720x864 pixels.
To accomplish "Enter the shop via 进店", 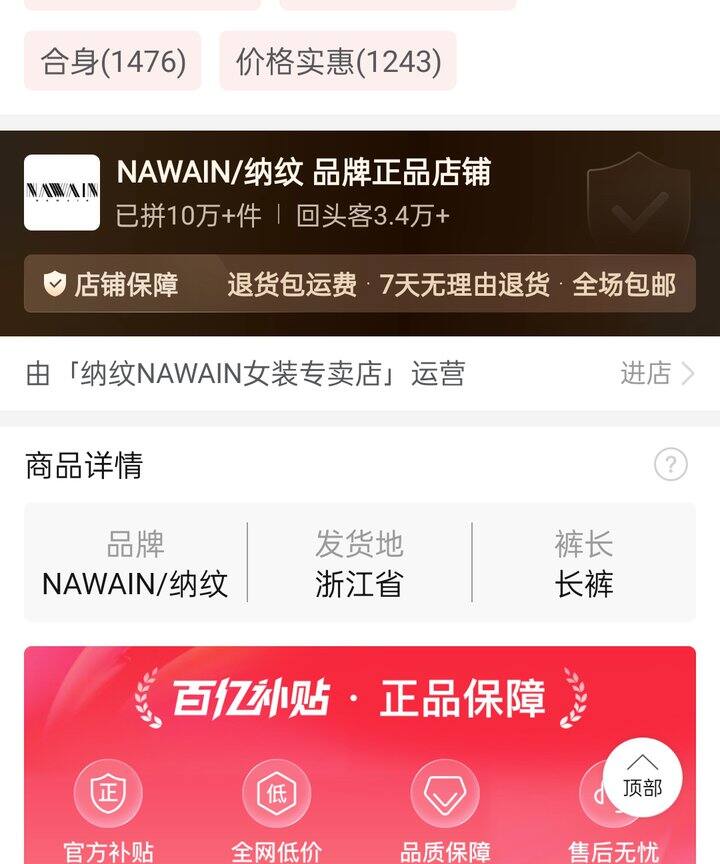I will pyautogui.click(x=656, y=374).
